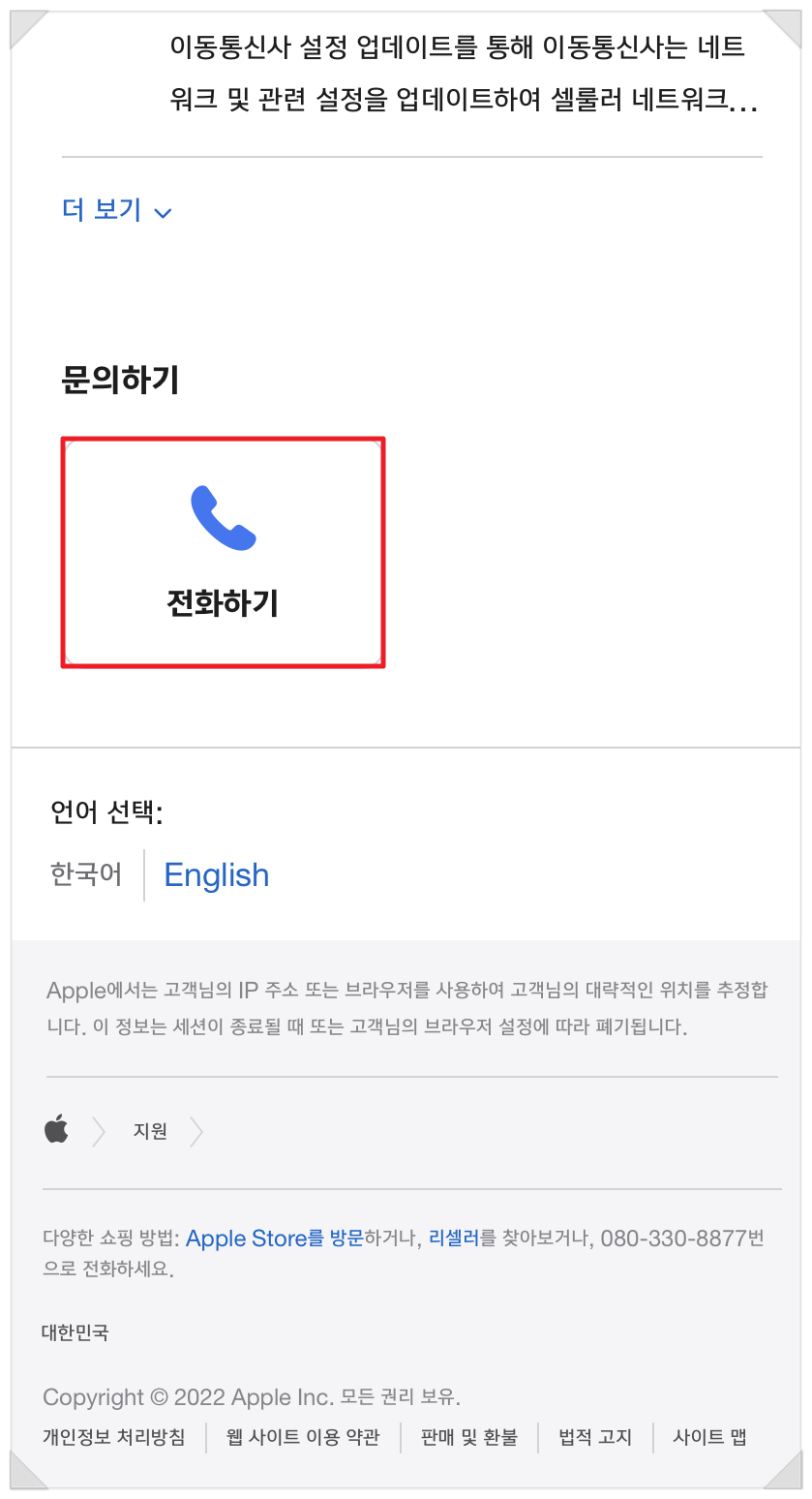Tap the 전화하기 call card
Viewport: 812px width, 1499px height.
[224, 552]
